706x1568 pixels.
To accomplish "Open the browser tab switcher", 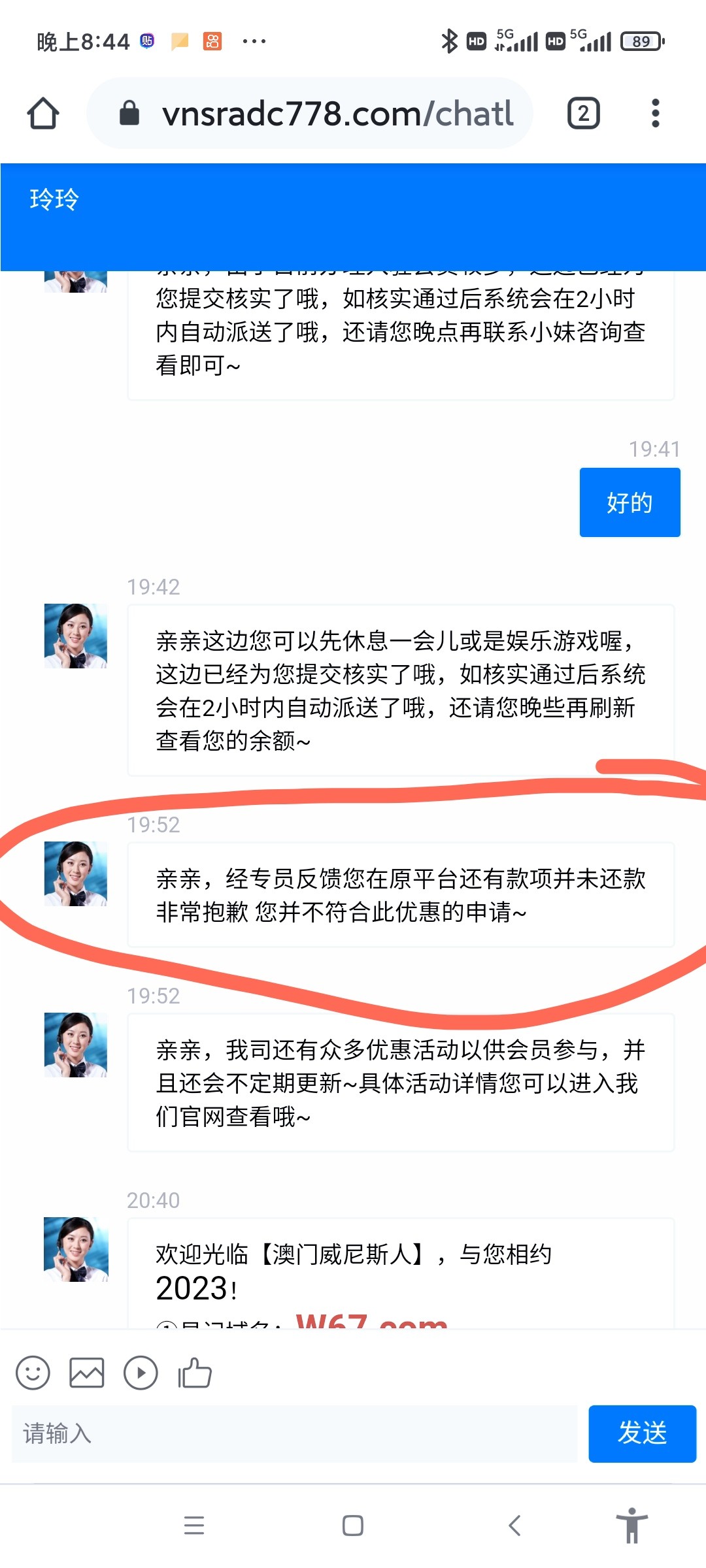I will coord(583,114).
